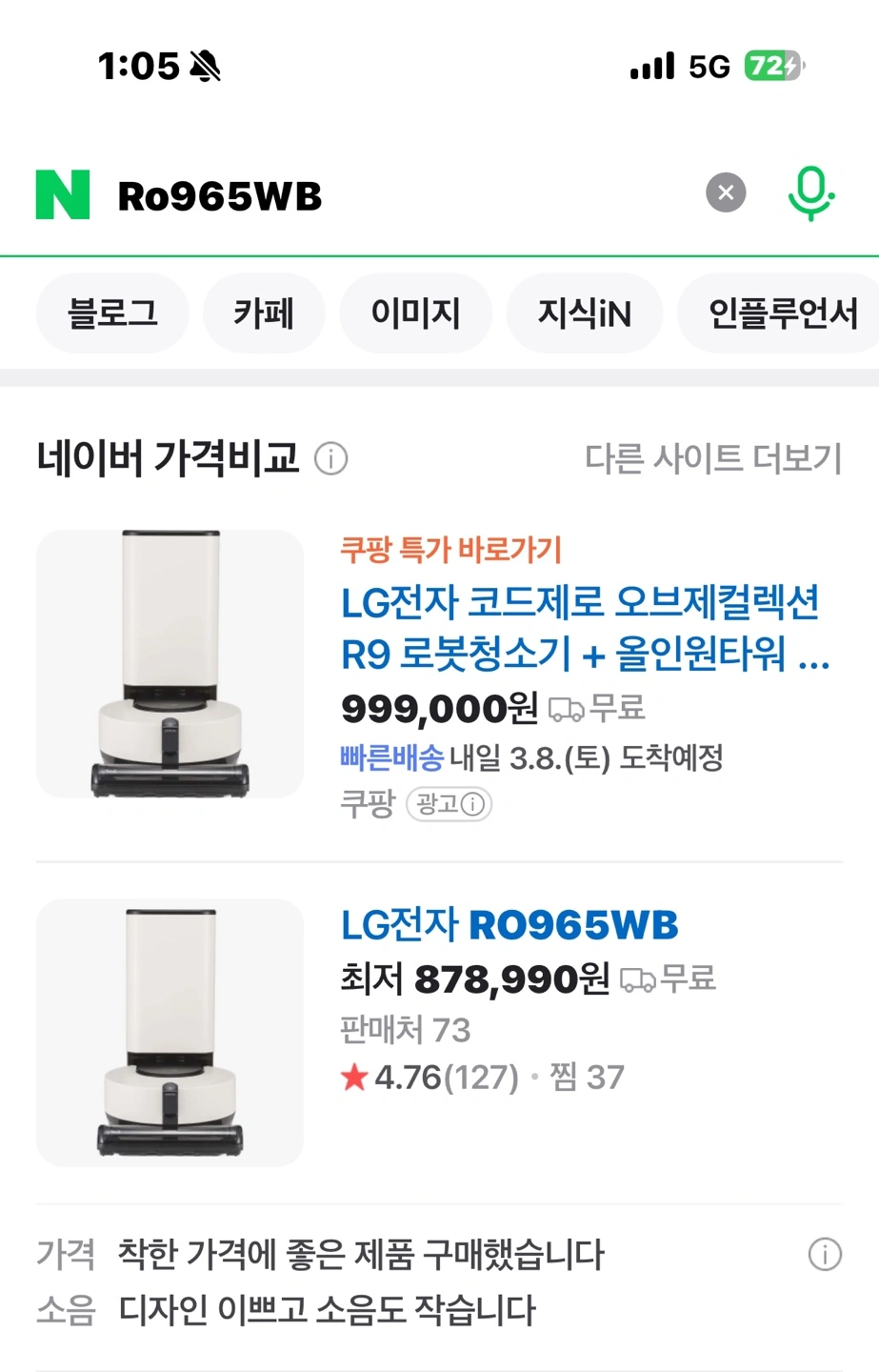
Task: Switch to the 블로그 tab
Action: click(111, 313)
